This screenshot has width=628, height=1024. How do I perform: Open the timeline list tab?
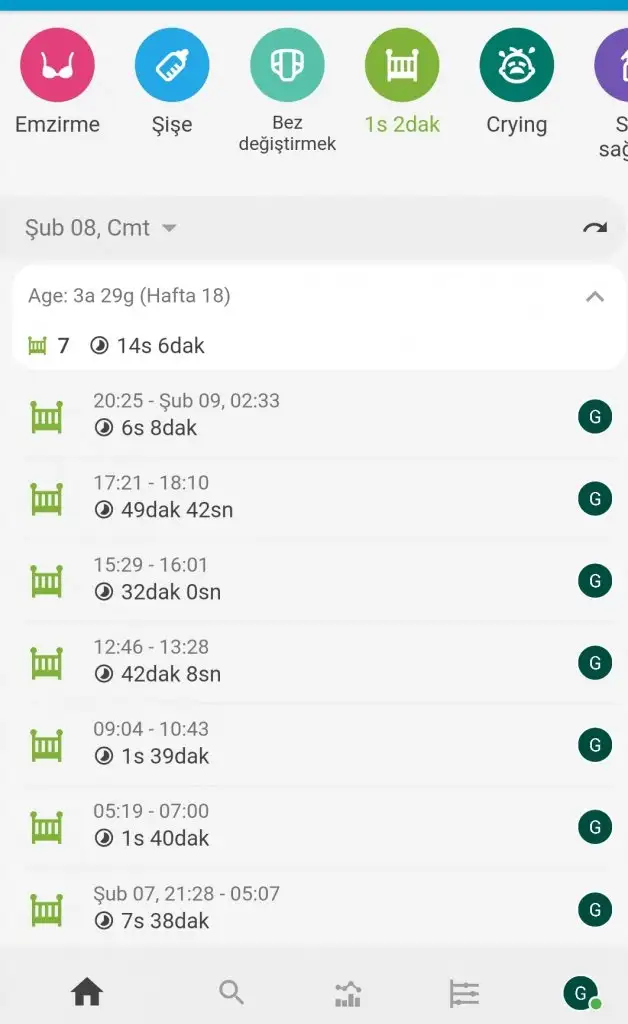(464, 994)
